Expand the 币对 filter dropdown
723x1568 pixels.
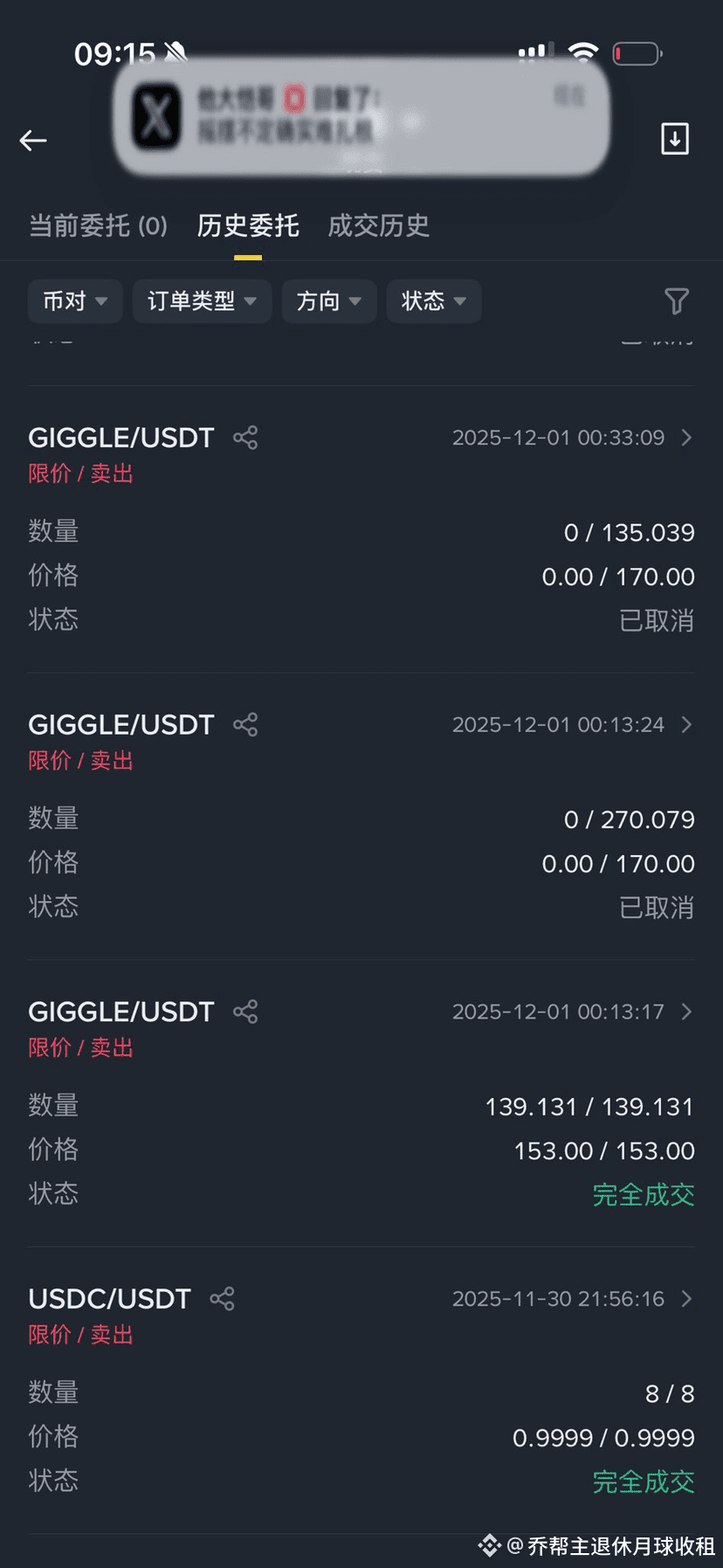(x=75, y=301)
